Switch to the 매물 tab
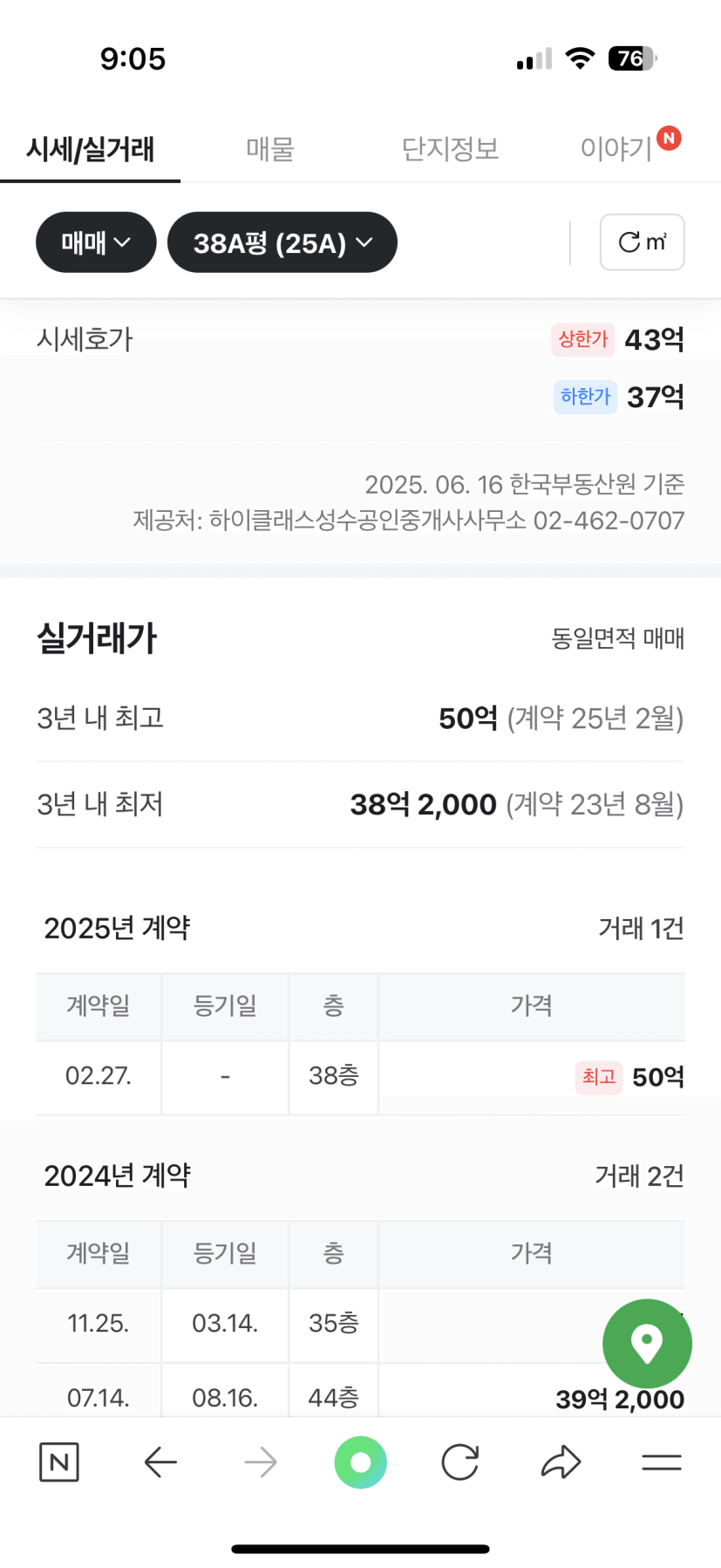721x1568 pixels. pos(270,149)
